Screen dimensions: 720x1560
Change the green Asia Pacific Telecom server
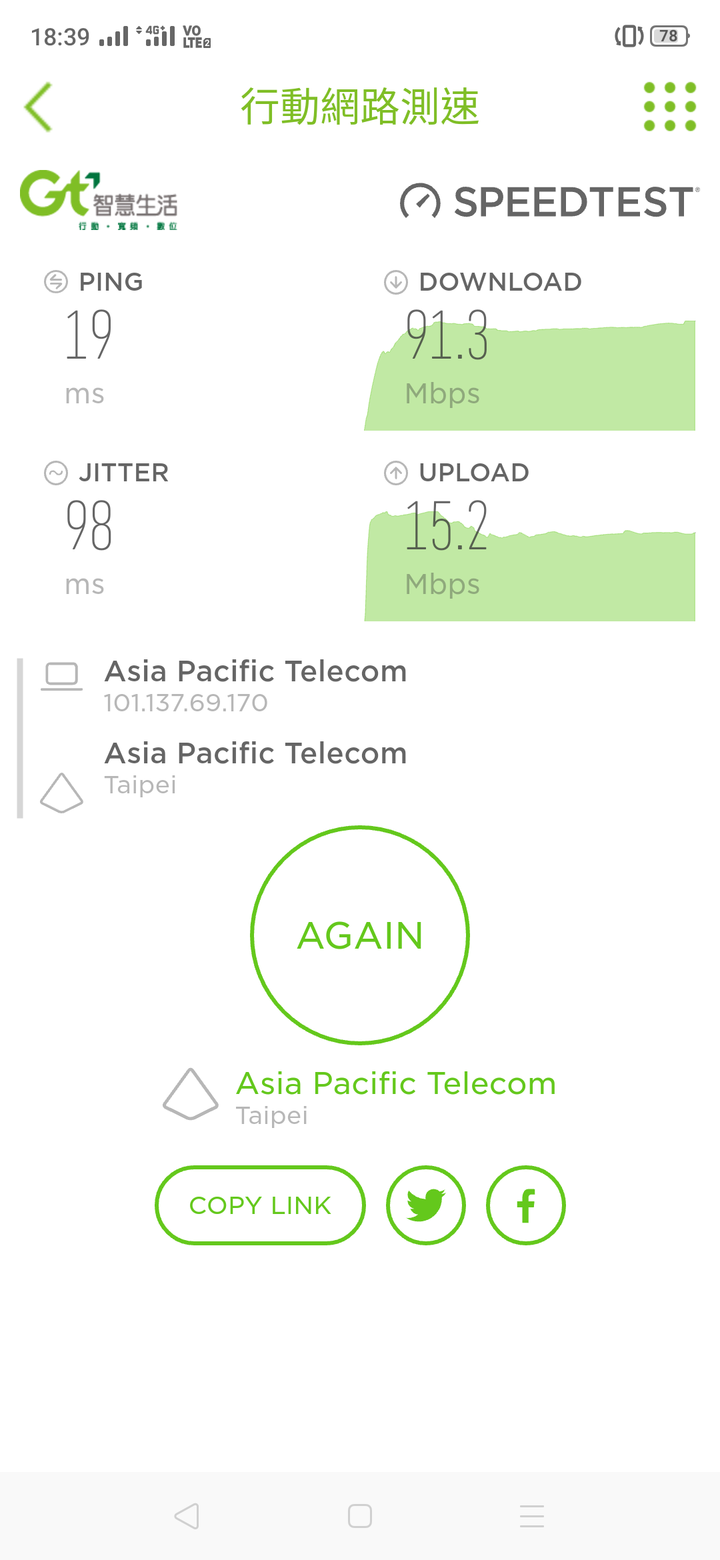click(396, 1084)
